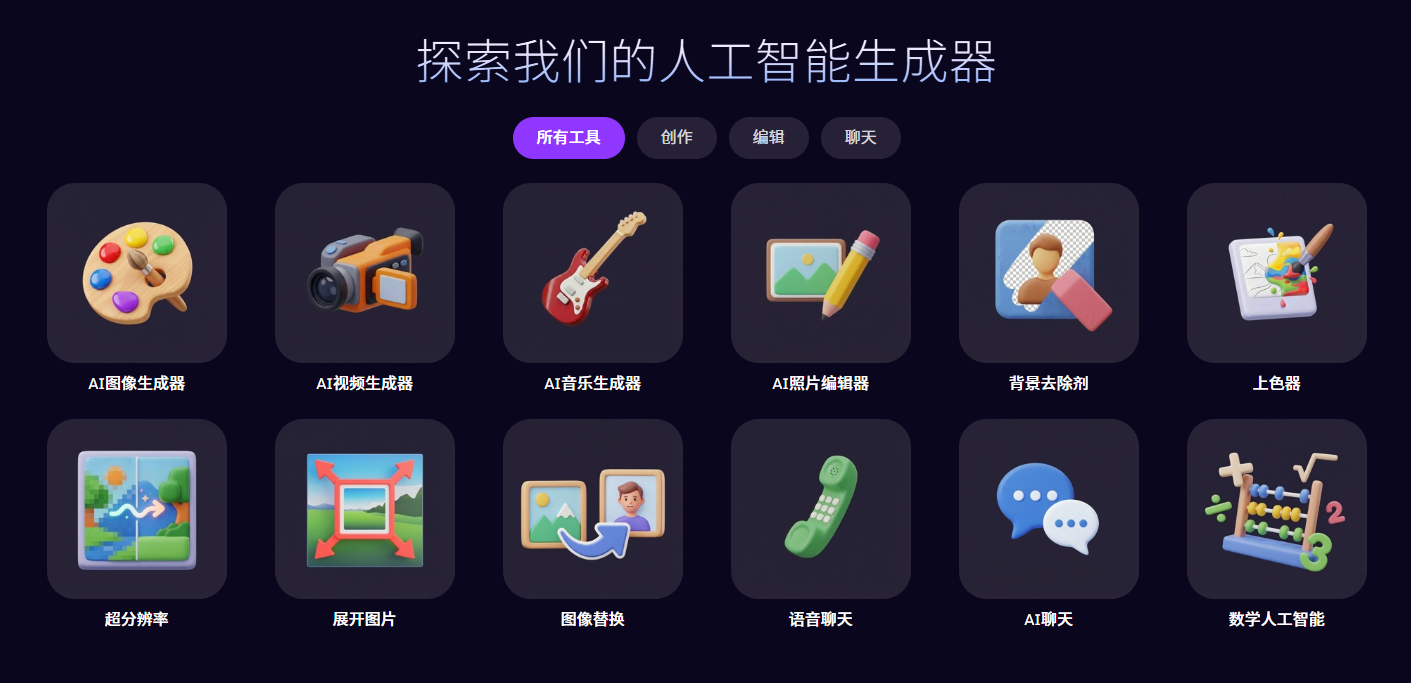Open the 超分辨率 upscaler card

pyautogui.click(x=137, y=509)
